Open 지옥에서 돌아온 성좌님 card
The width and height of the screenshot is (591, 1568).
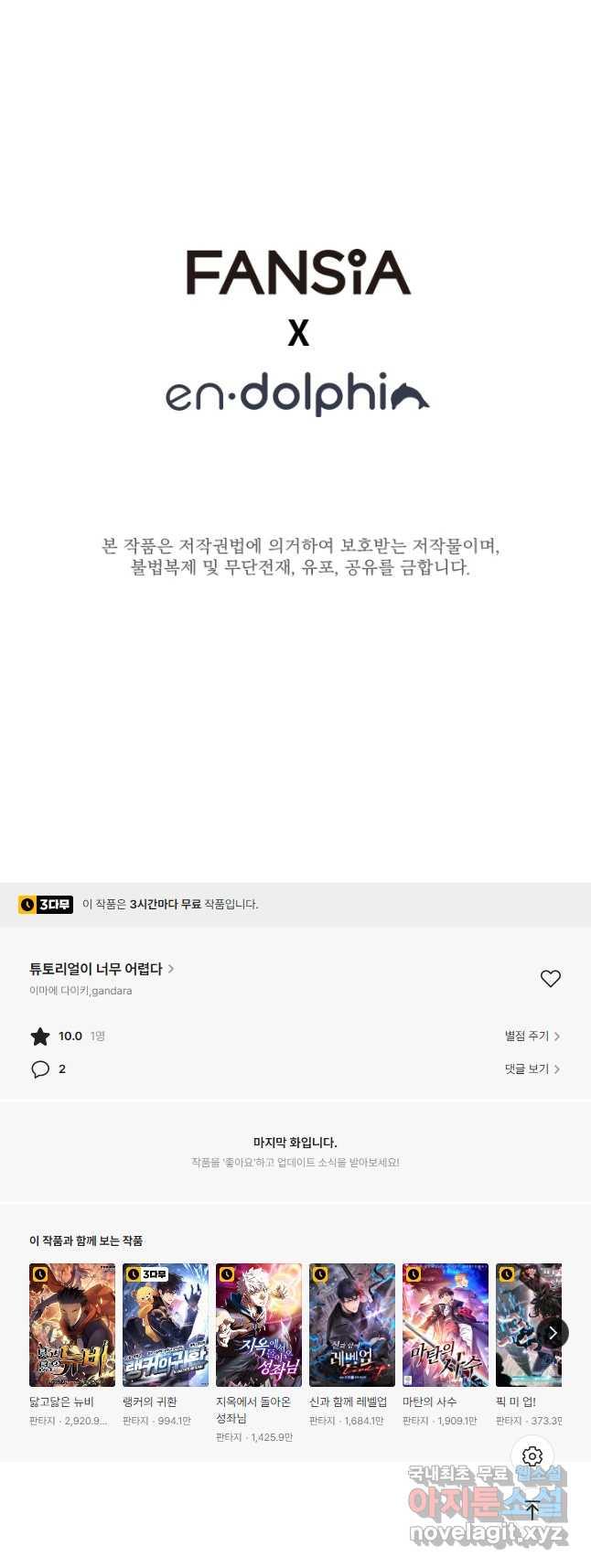(259, 1326)
